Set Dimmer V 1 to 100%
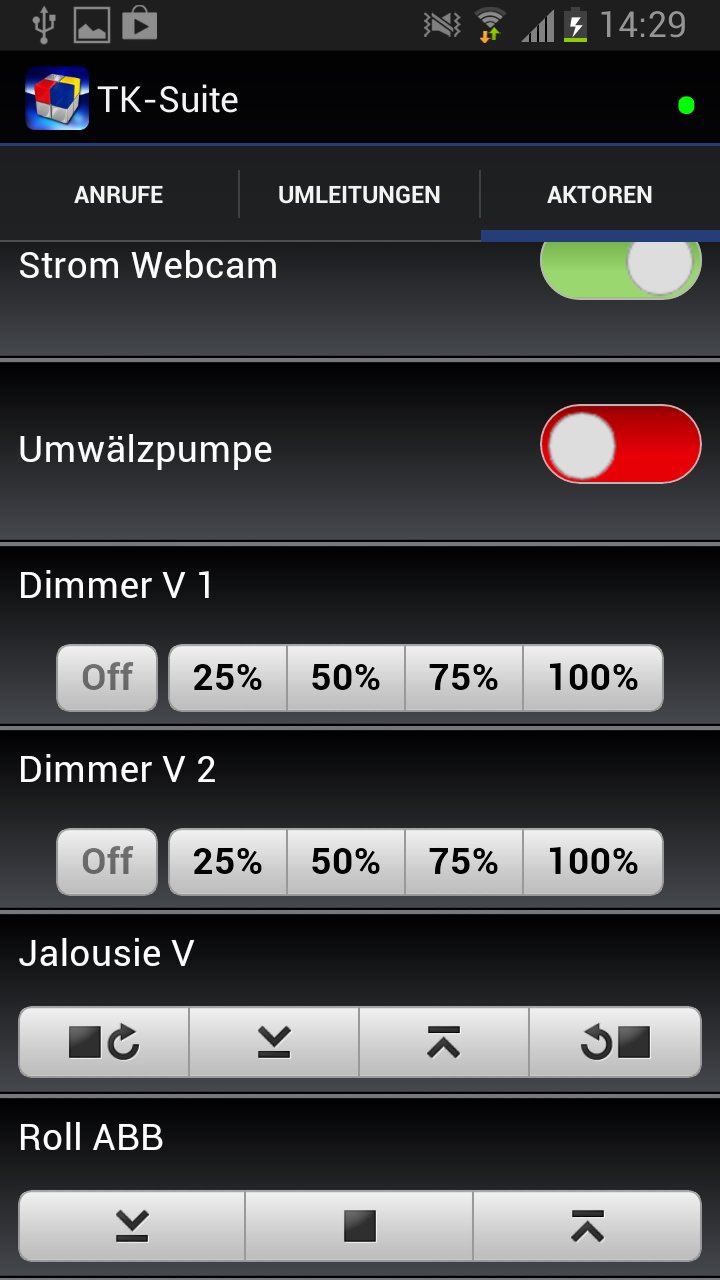Screen dimensions: 720x1280 (593, 678)
